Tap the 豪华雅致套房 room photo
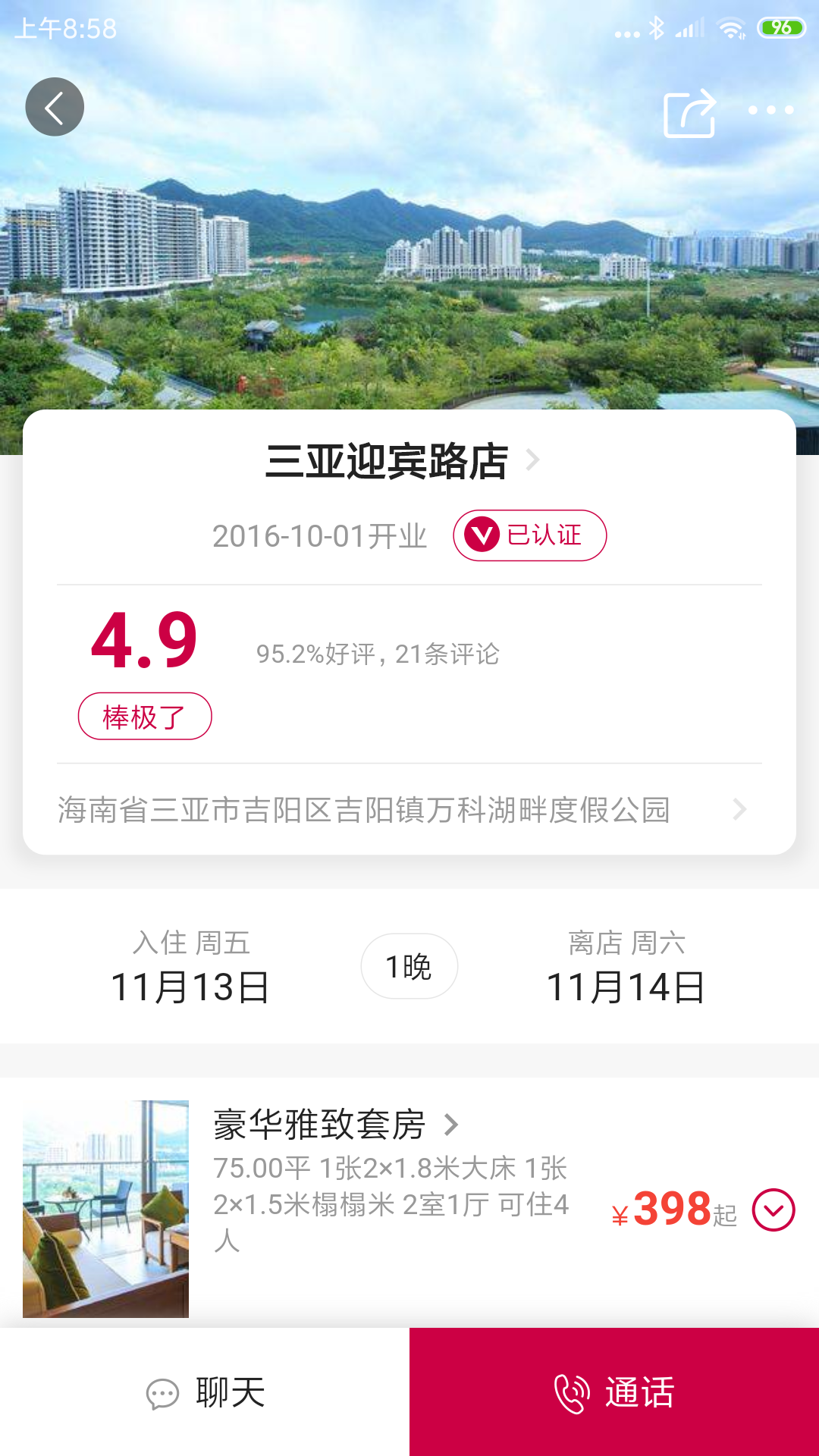The width and height of the screenshot is (819, 1456). point(106,1209)
